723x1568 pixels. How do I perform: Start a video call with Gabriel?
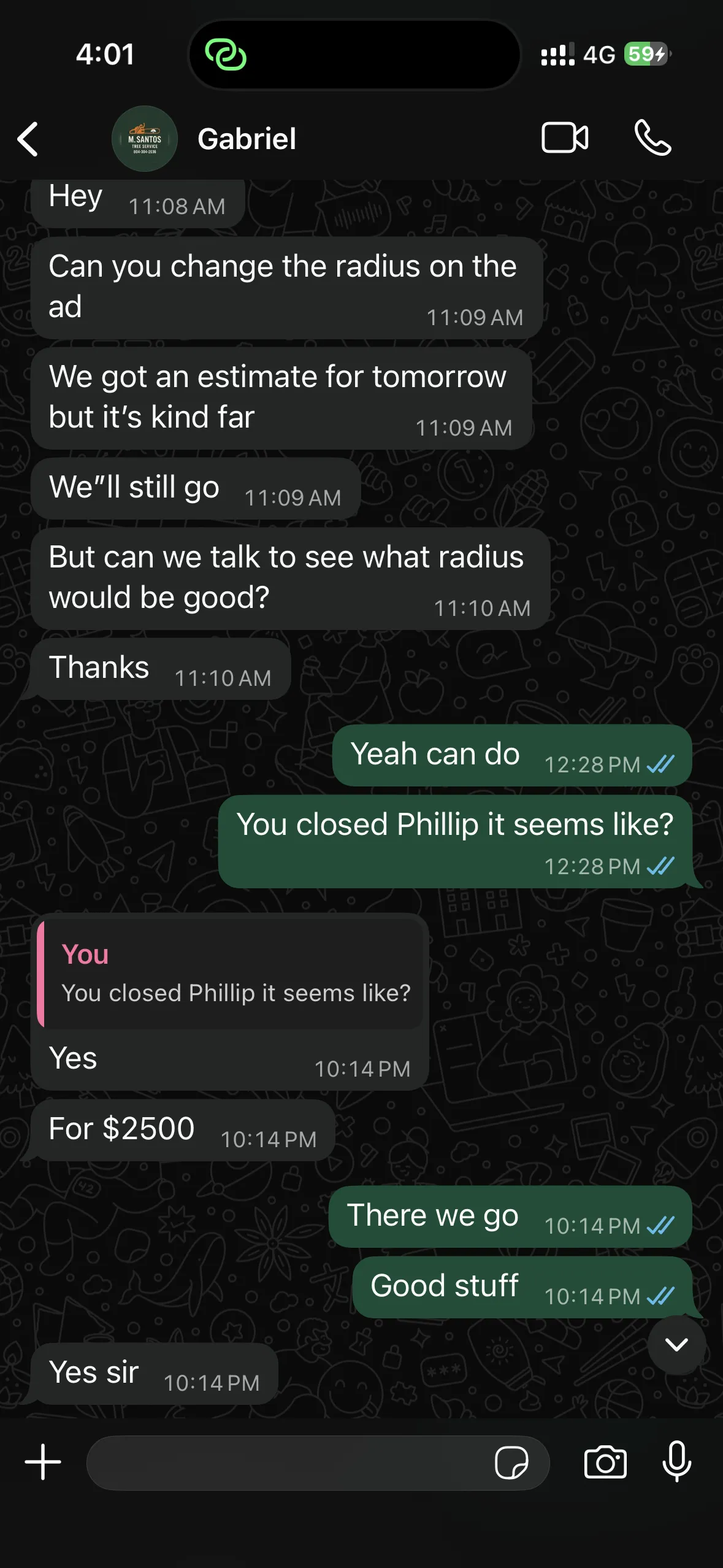coord(564,137)
